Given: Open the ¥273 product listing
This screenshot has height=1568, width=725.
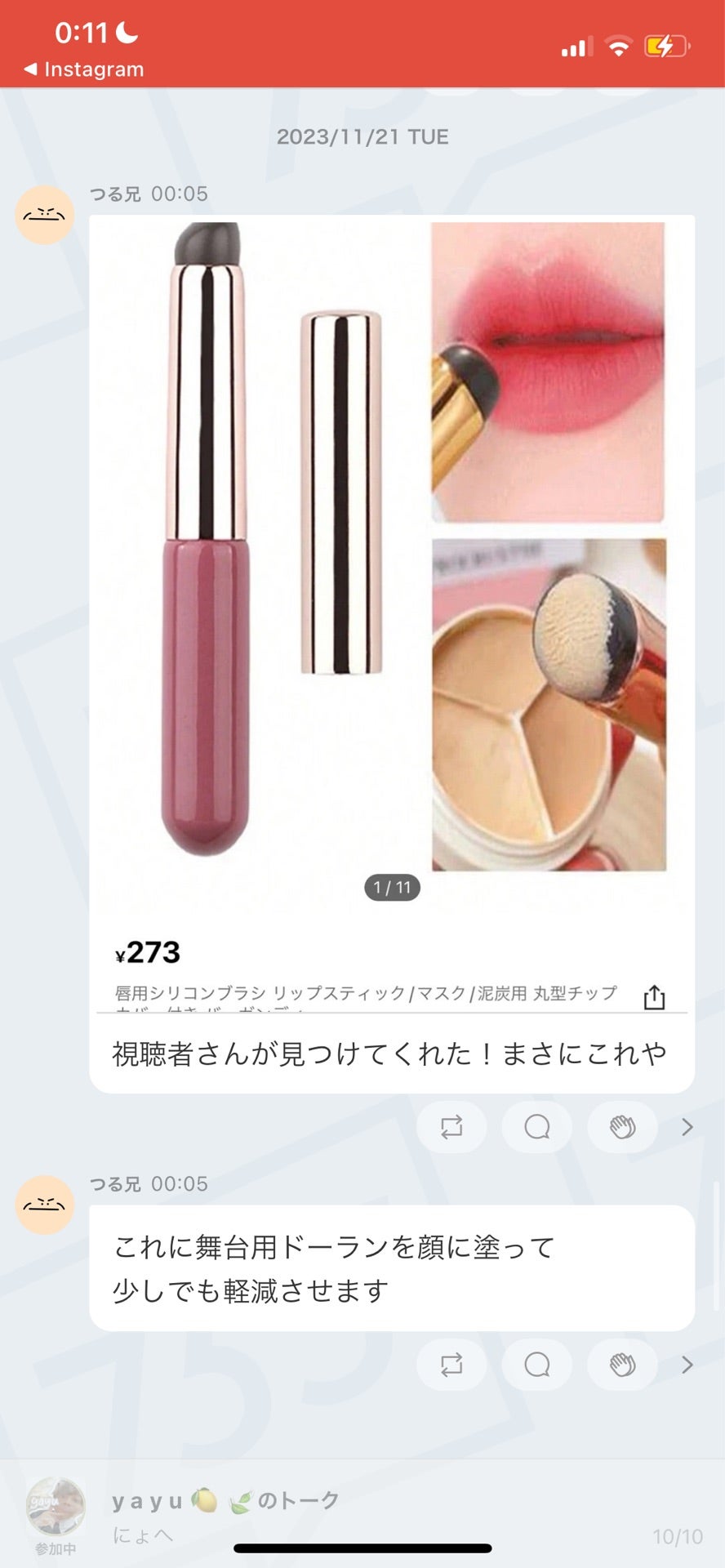Looking at the screenshot, I should (x=147, y=951).
